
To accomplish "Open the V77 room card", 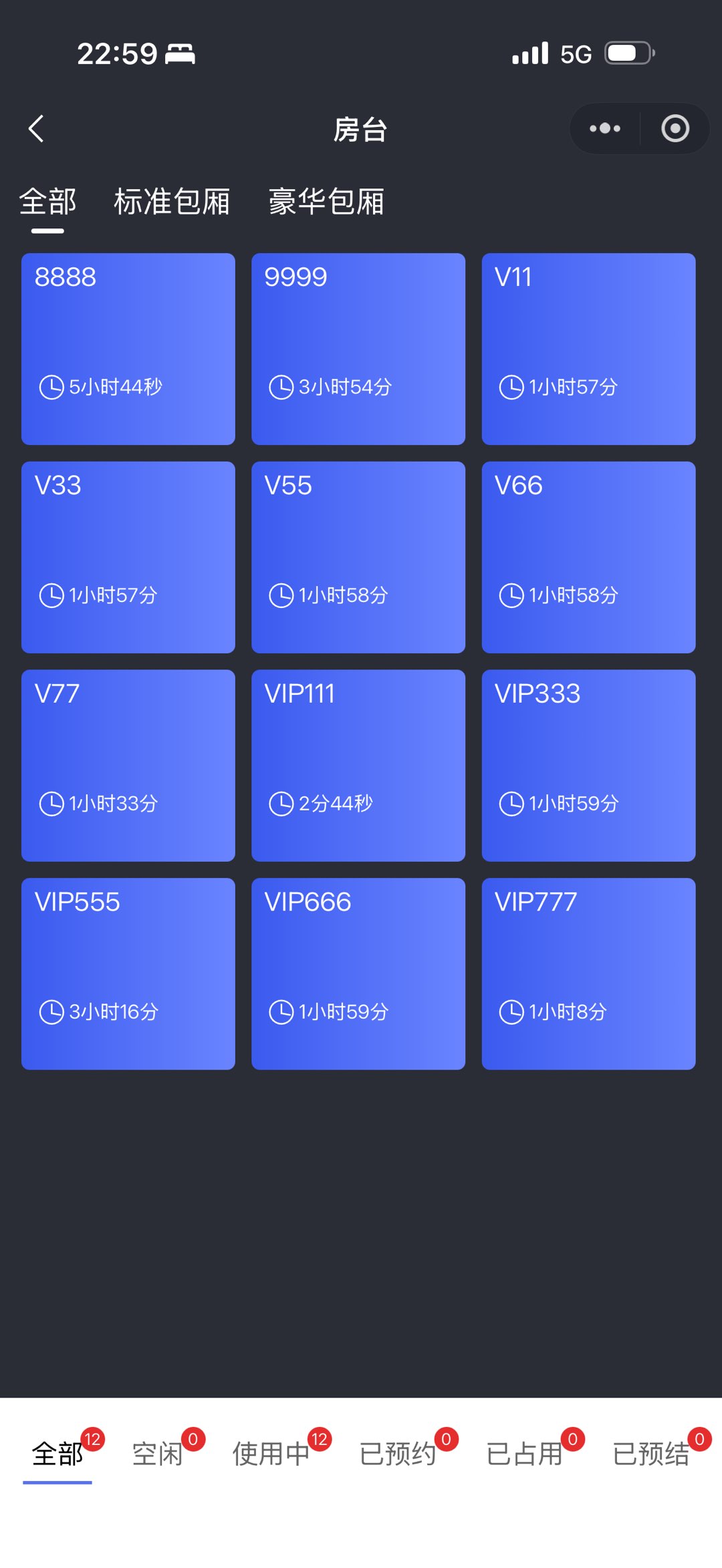I will click(x=128, y=766).
